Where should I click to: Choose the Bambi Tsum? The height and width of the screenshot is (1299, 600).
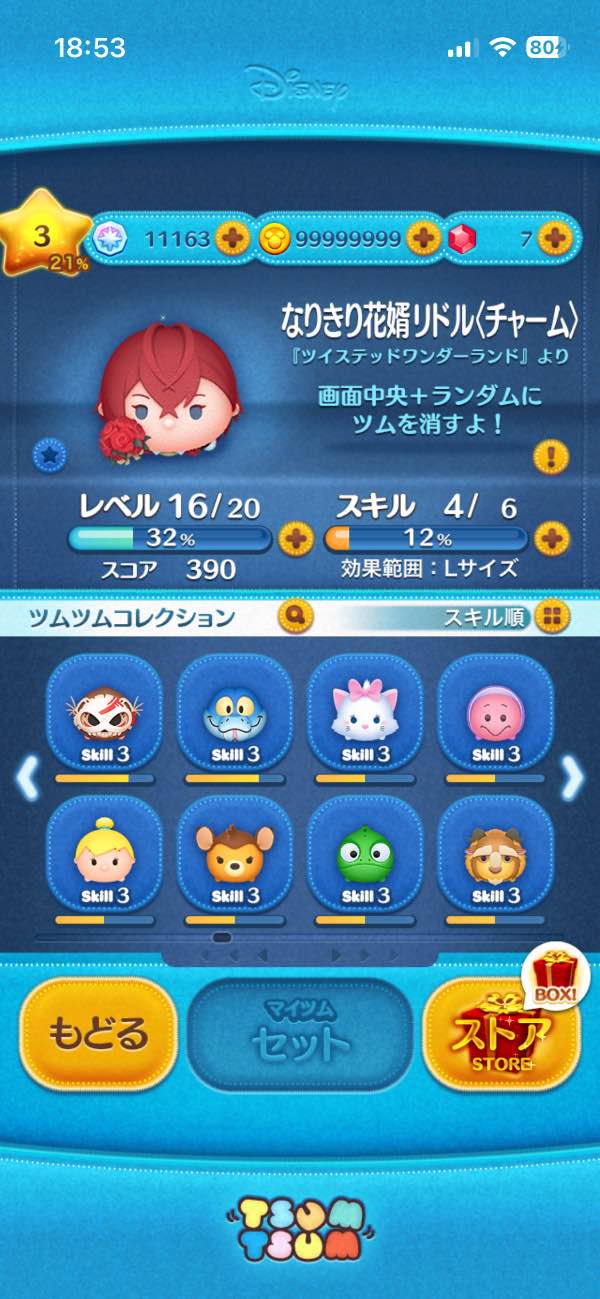point(234,857)
